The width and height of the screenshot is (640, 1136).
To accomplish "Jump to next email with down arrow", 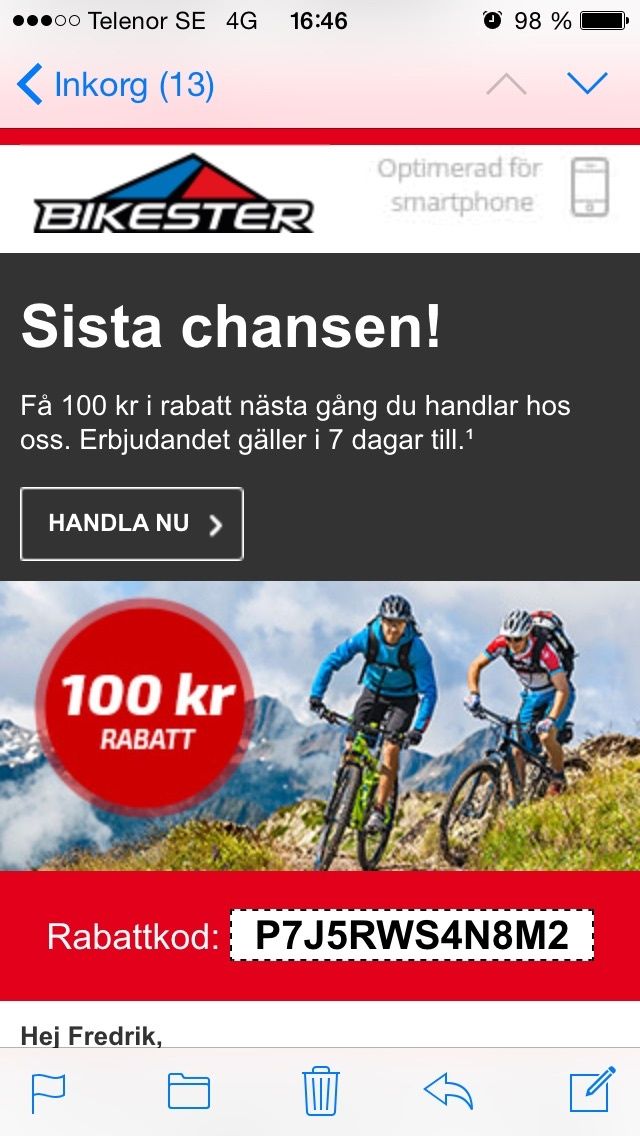I will click(587, 83).
